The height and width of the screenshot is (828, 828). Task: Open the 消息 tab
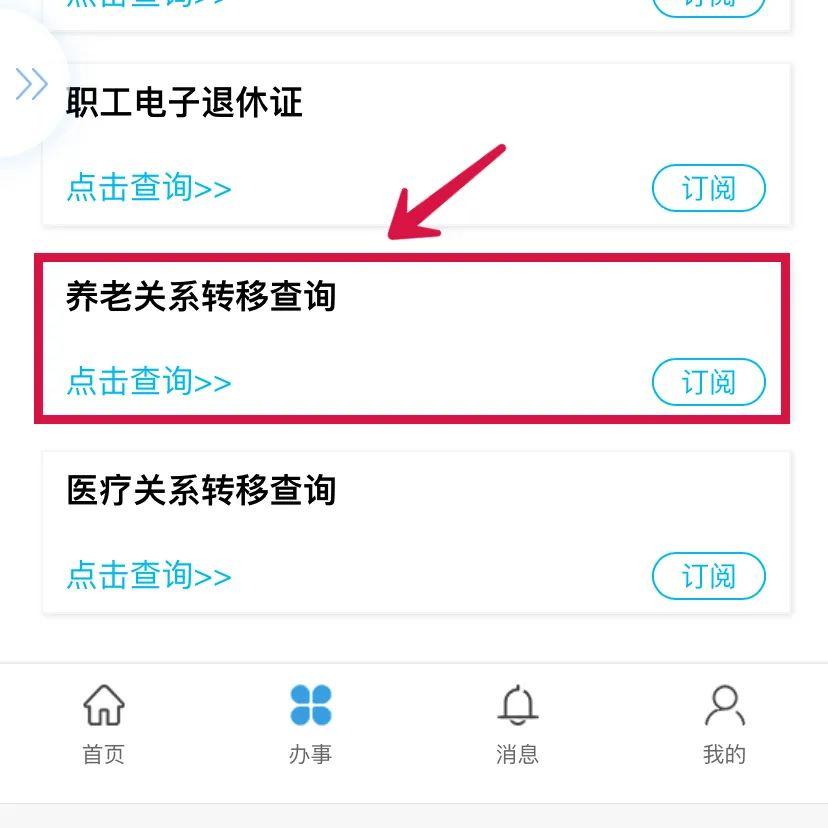pos(517,723)
